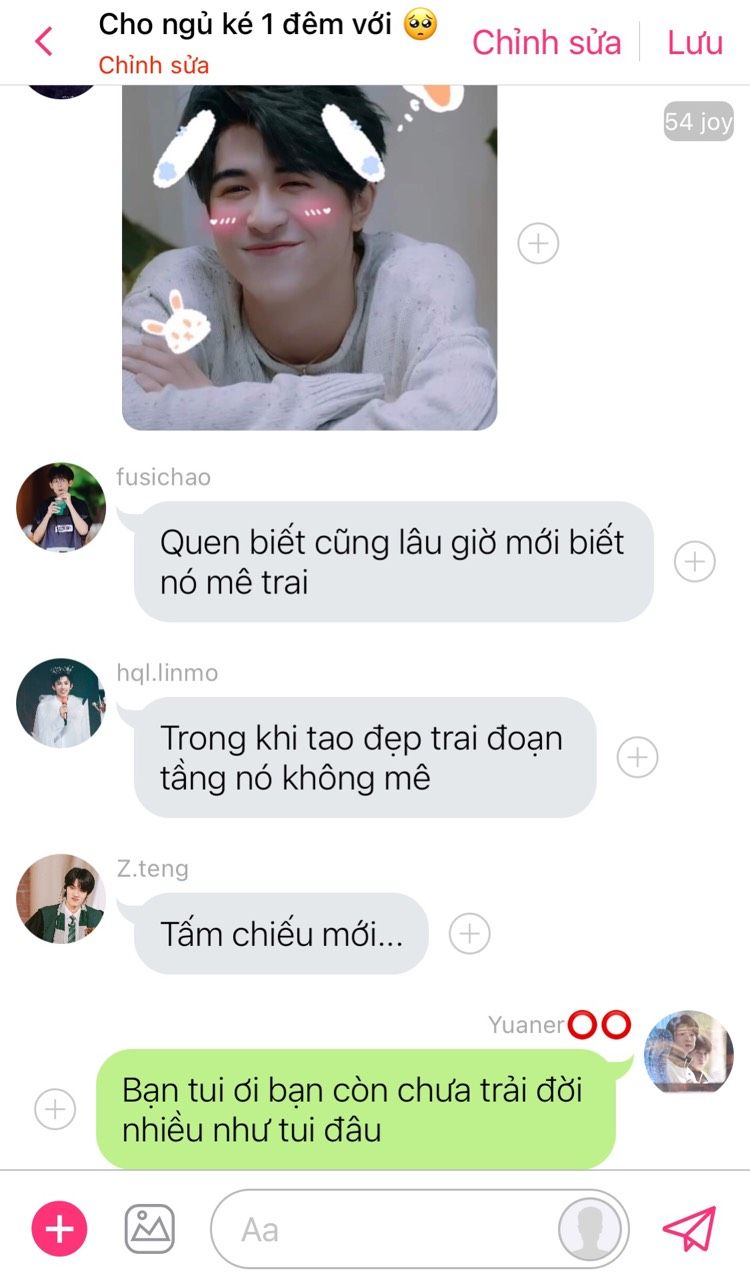The height and width of the screenshot is (1280, 750).
Task: Open Z.teng's avatar
Action: click(x=61, y=899)
